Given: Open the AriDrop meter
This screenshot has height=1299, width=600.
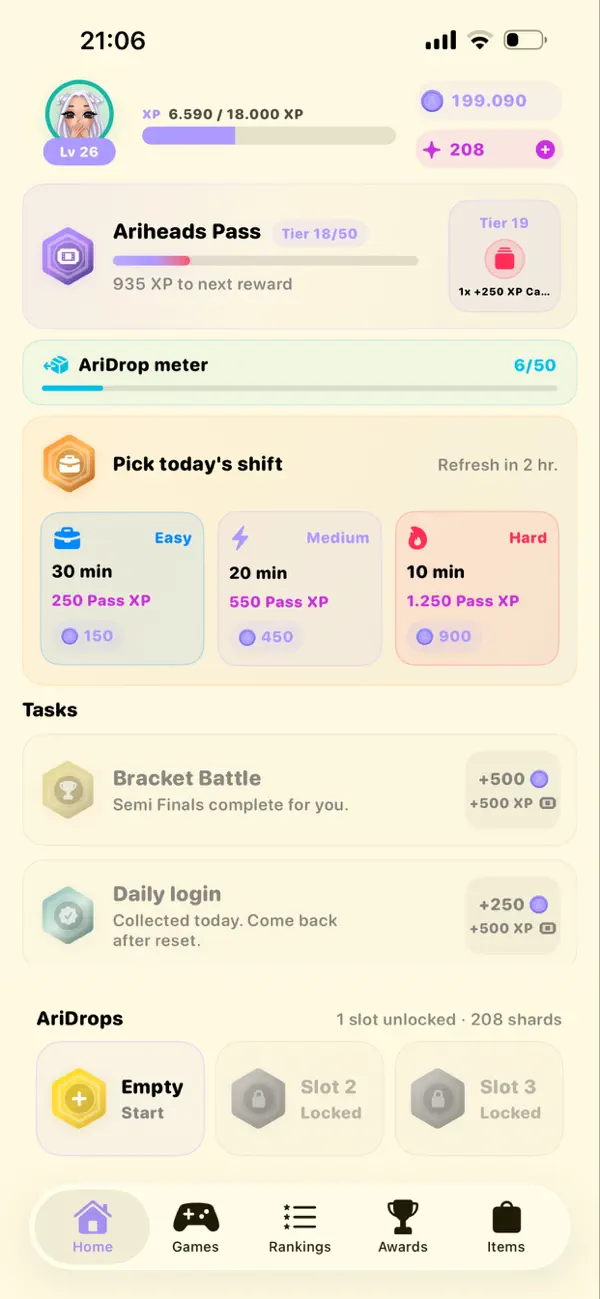Looking at the screenshot, I should pos(299,372).
